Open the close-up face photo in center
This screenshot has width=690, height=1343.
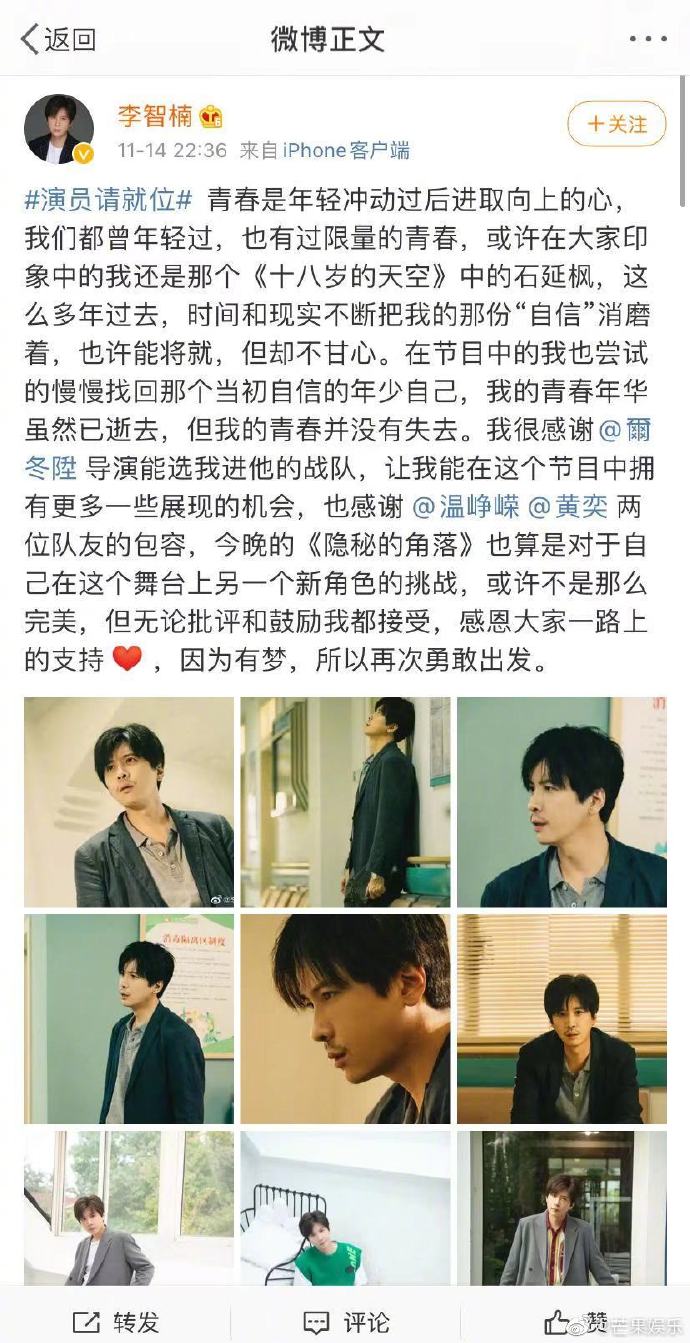point(345,1018)
